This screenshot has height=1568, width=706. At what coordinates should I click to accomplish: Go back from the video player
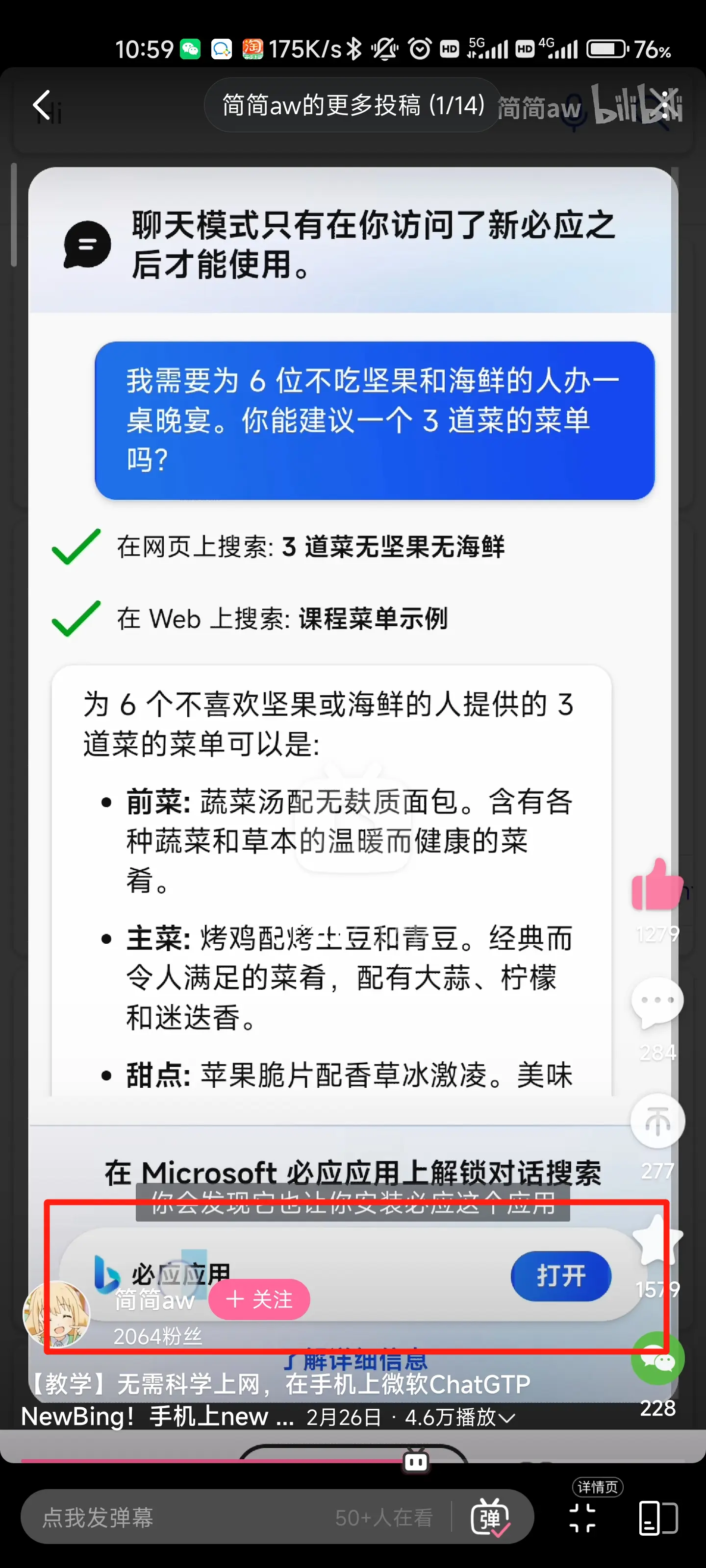(41, 105)
